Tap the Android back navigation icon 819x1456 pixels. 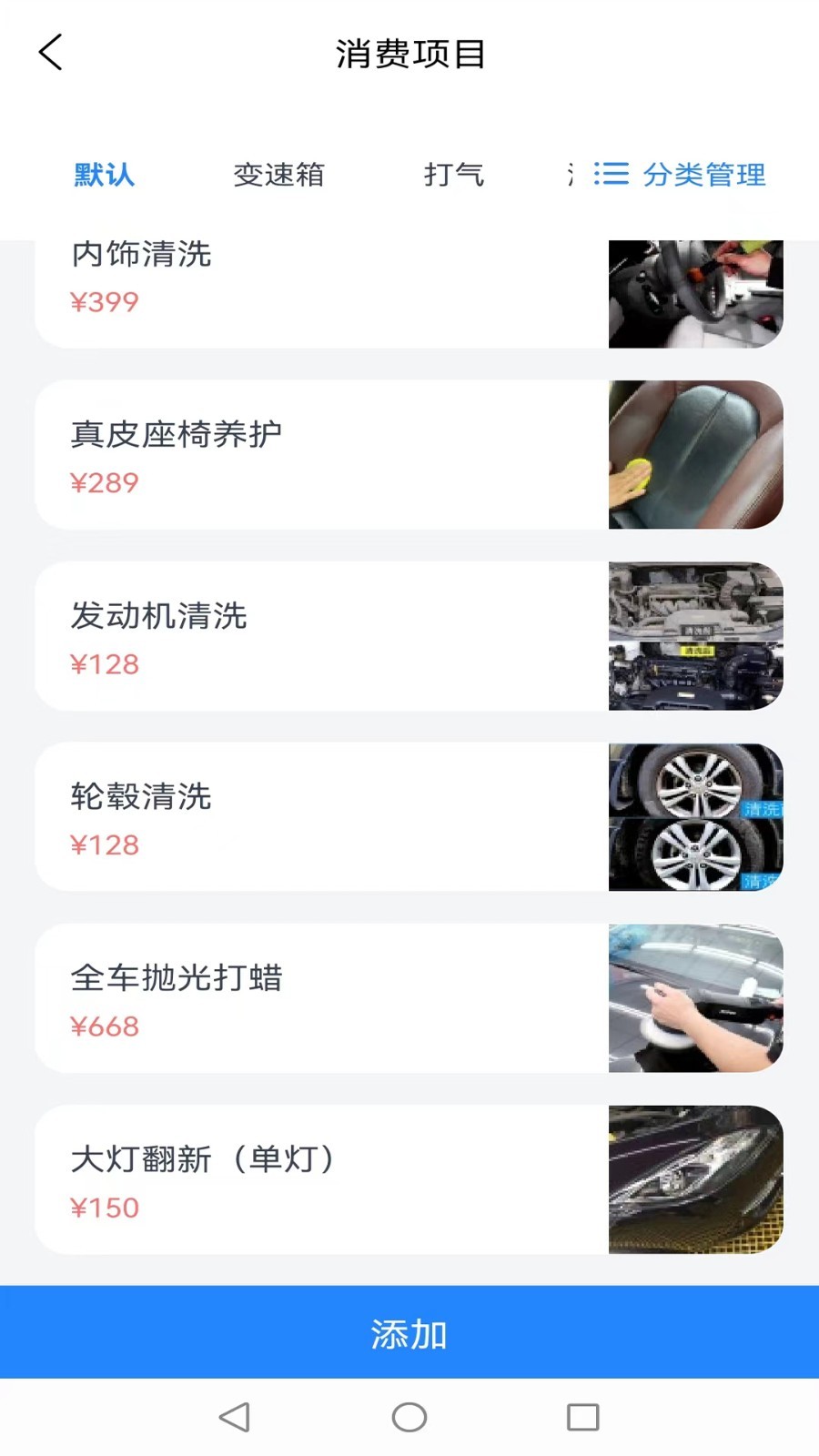point(234,1416)
